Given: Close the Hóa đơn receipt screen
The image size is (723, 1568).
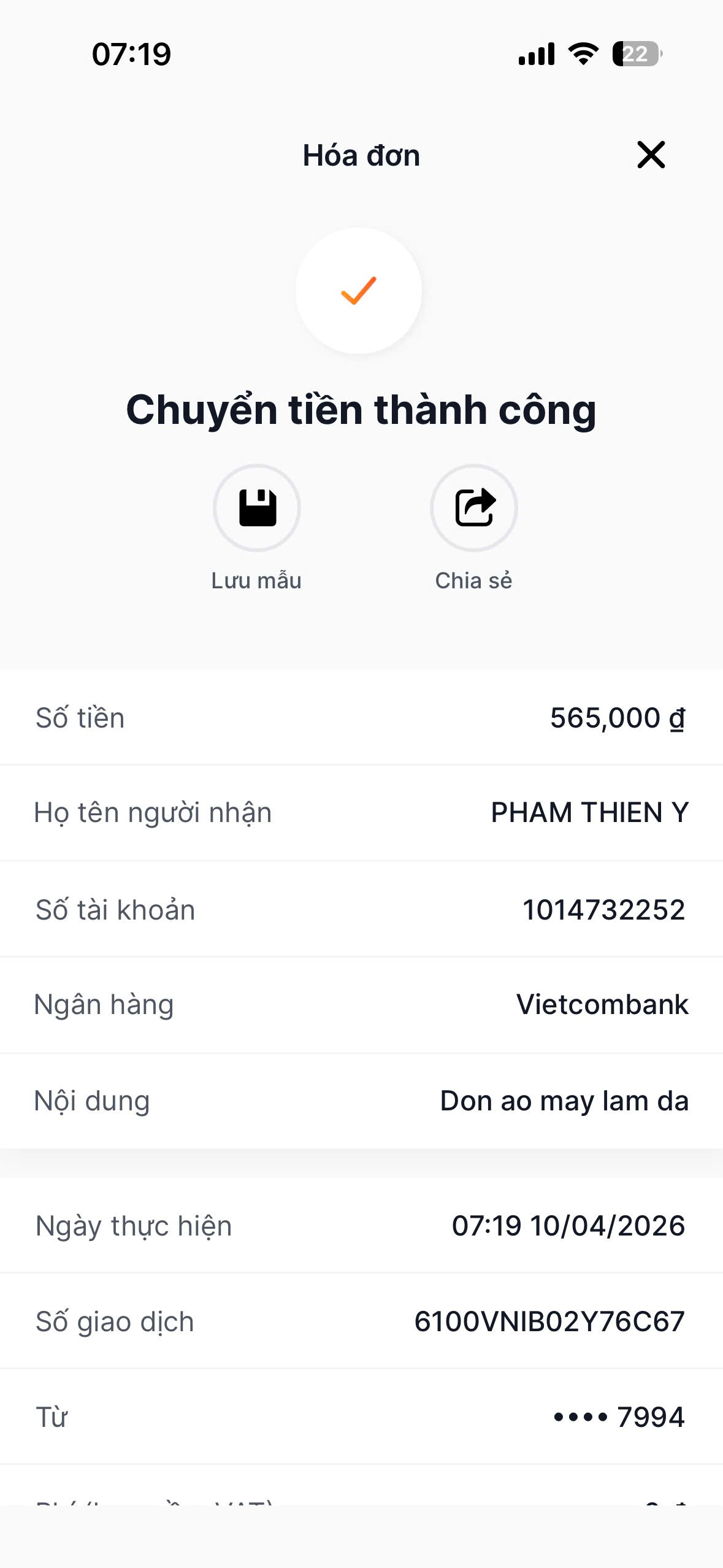Looking at the screenshot, I should [x=651, y=155].
